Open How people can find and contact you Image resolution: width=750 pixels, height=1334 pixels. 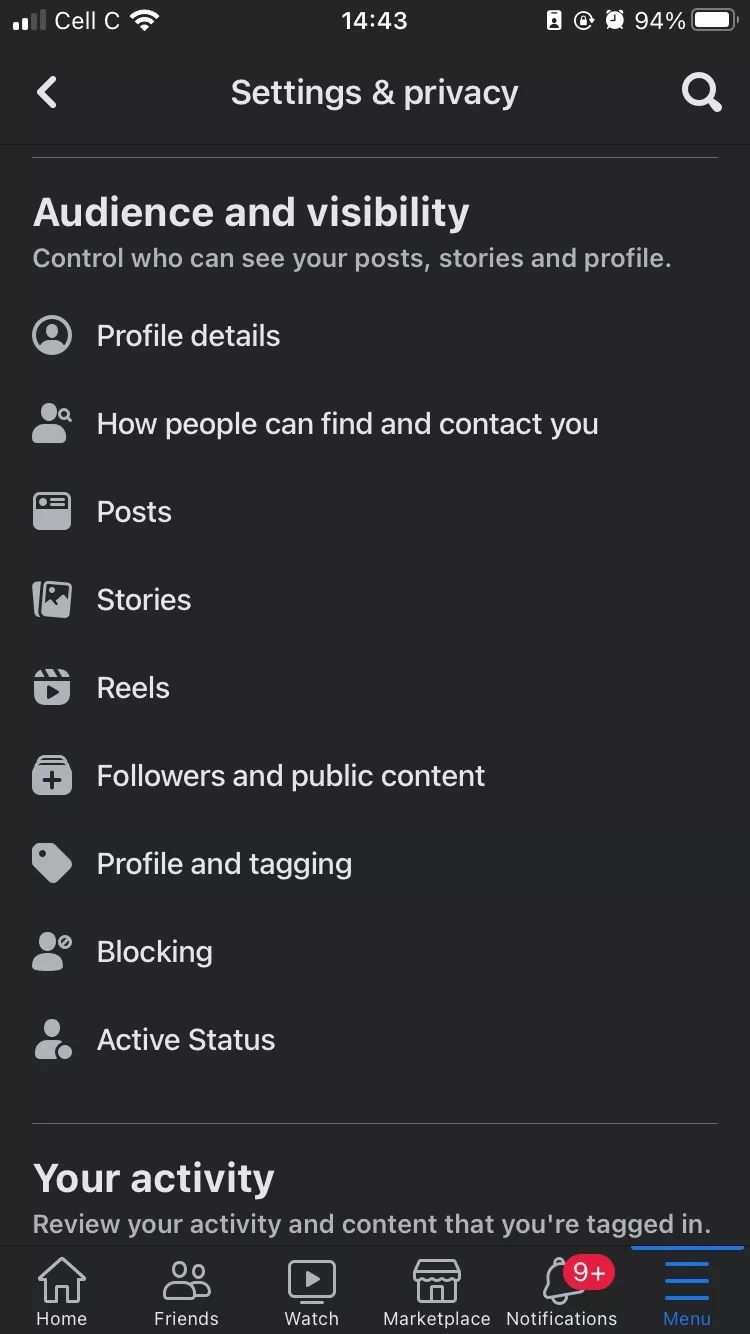[347, 424]
